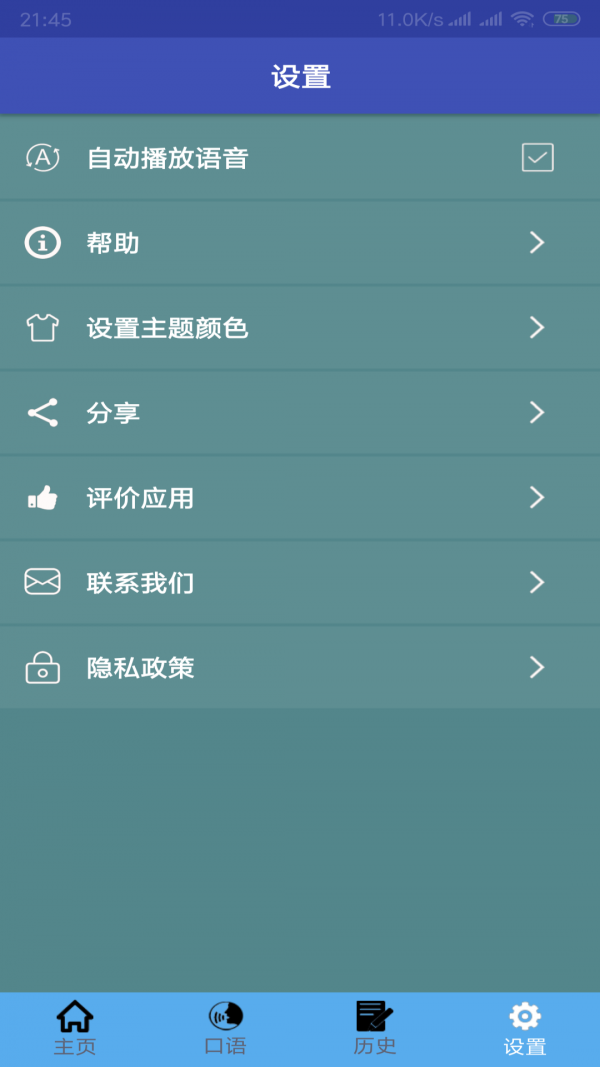600x1067 pixels.
Task: Open 联系我们 contact row
Action: tap(300, 583)
